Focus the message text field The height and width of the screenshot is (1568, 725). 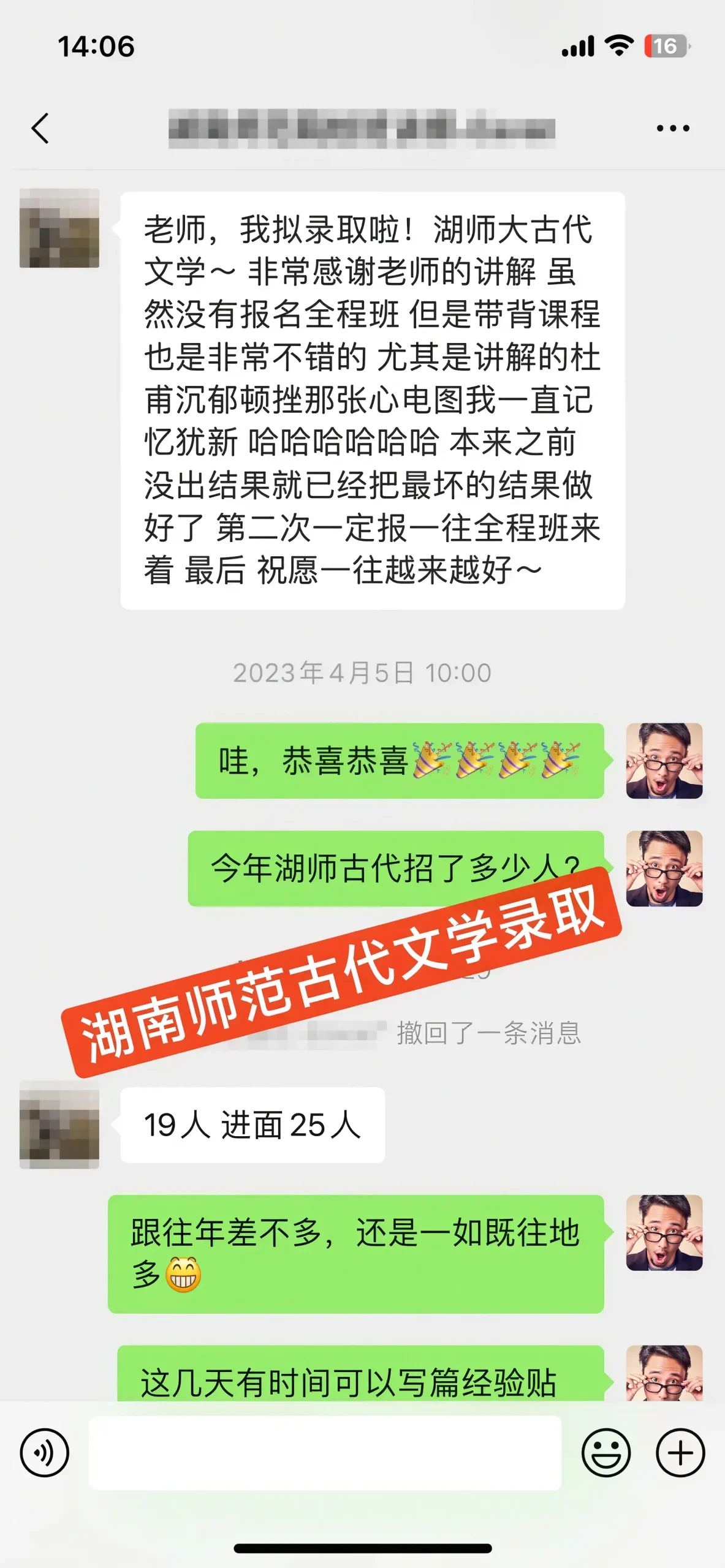pos(325,1452)
